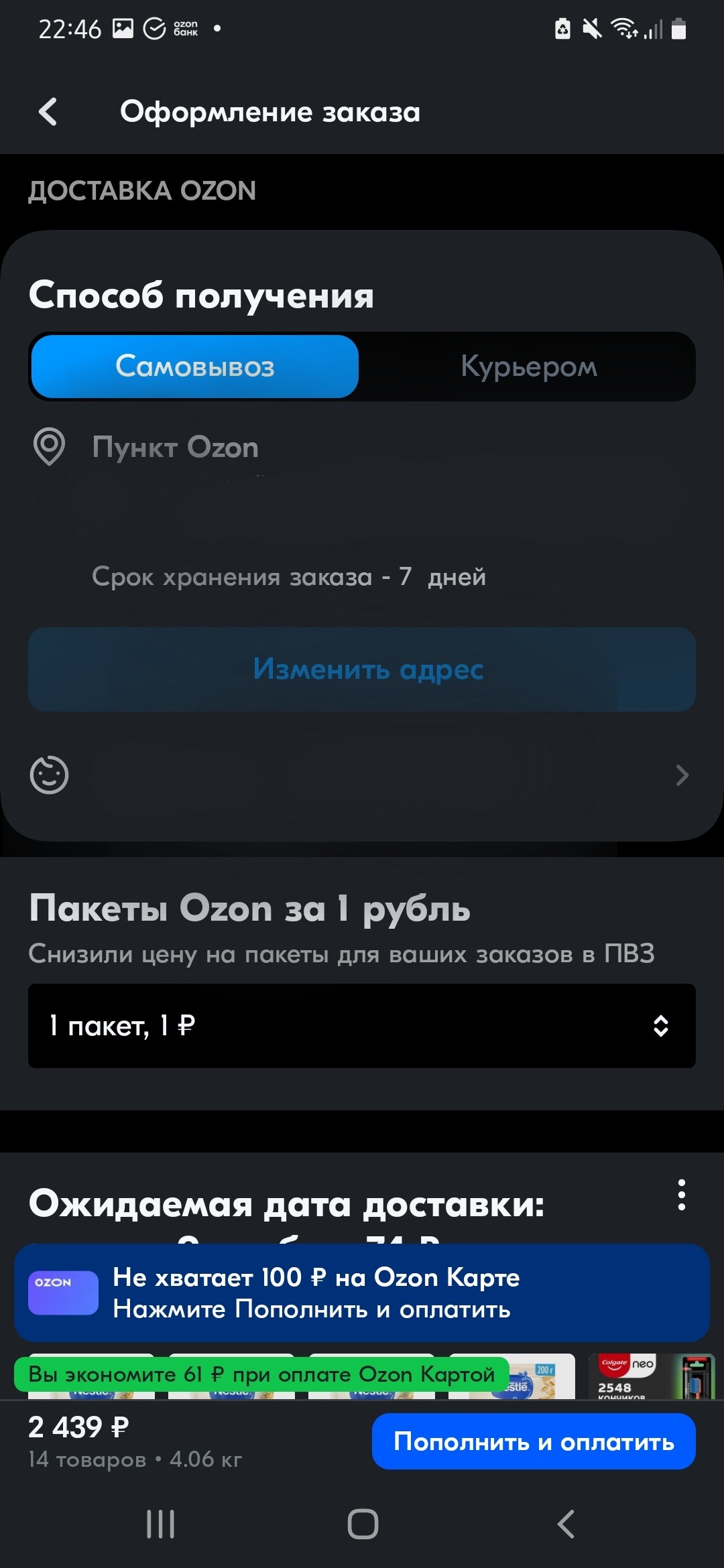Image resolution: width=724 pixels, height=1568 pixels.
Task: Tap the Не хватает 100 ₽ на Ozon Карте banner
Action: pyautogui.click(x=362, y=1293)
